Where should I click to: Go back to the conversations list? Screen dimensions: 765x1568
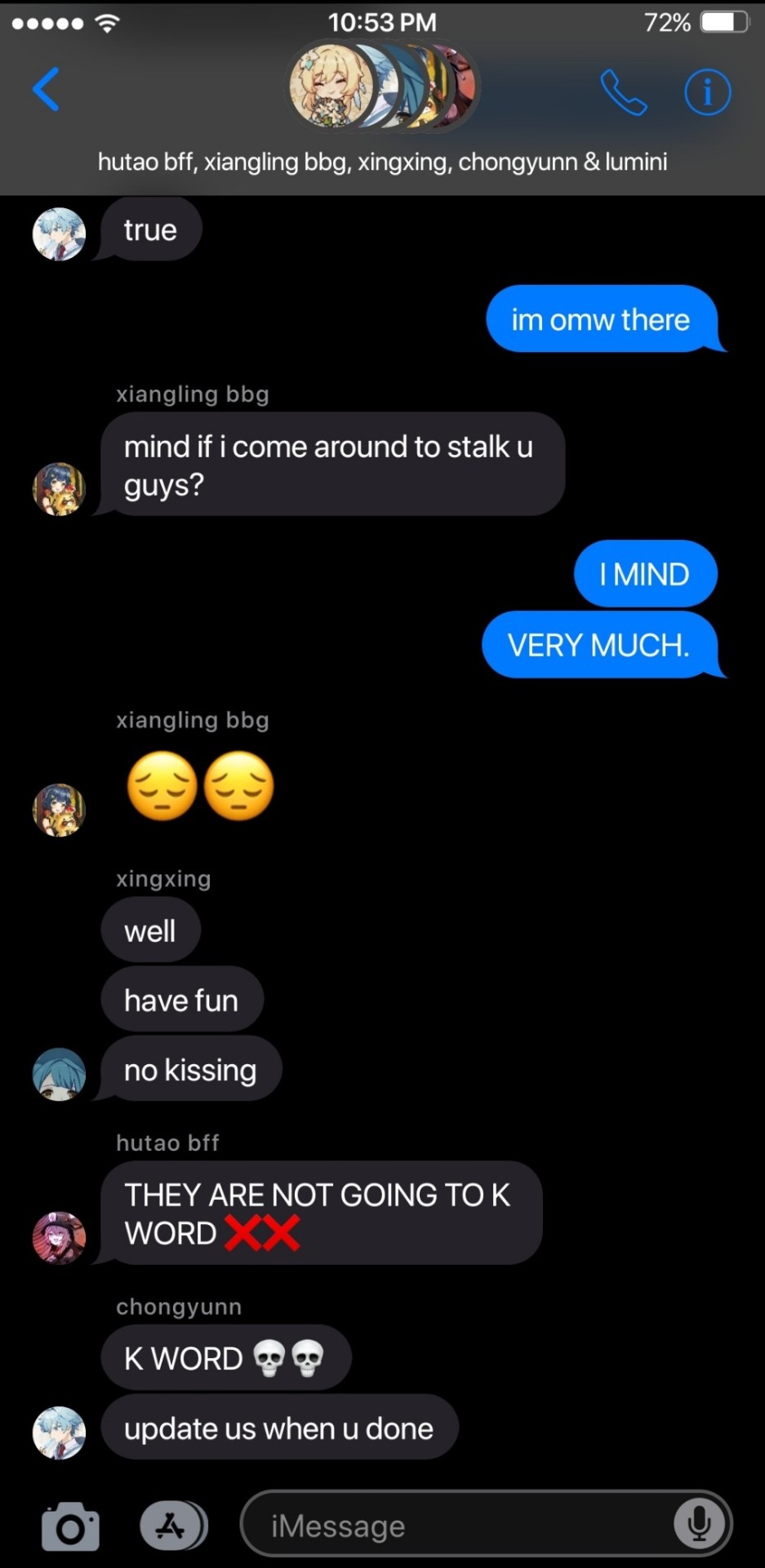(x=47, y=90)
